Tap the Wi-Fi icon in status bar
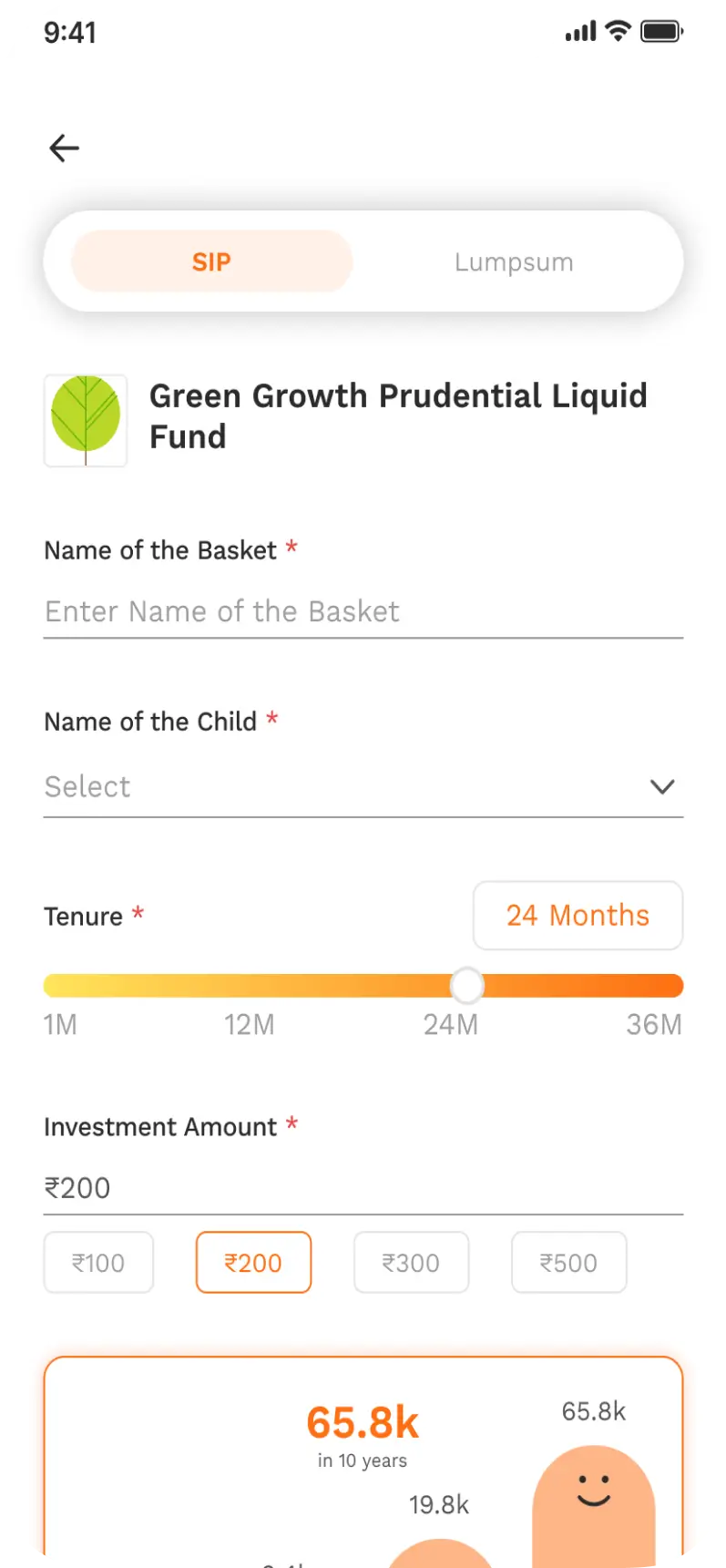 click(617, 30)
